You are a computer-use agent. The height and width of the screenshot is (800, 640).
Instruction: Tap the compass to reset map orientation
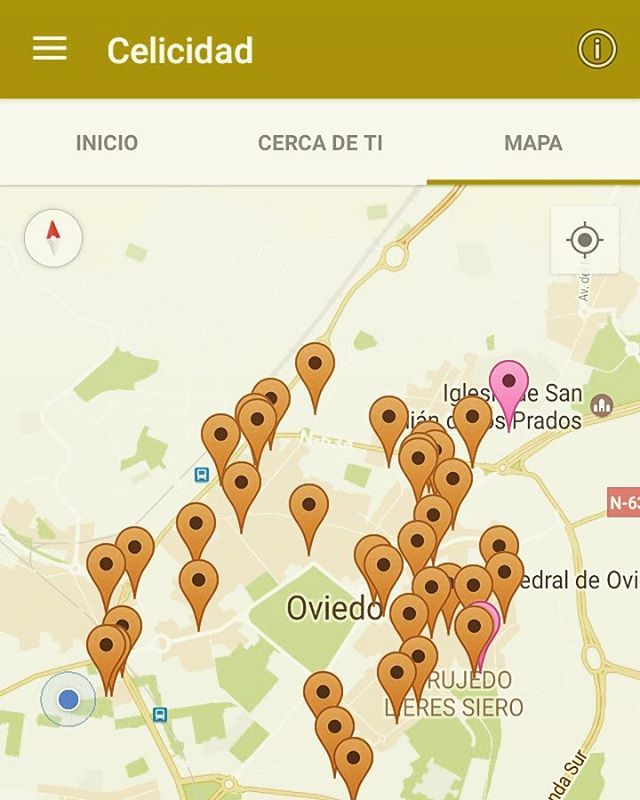tap(53, 238)
